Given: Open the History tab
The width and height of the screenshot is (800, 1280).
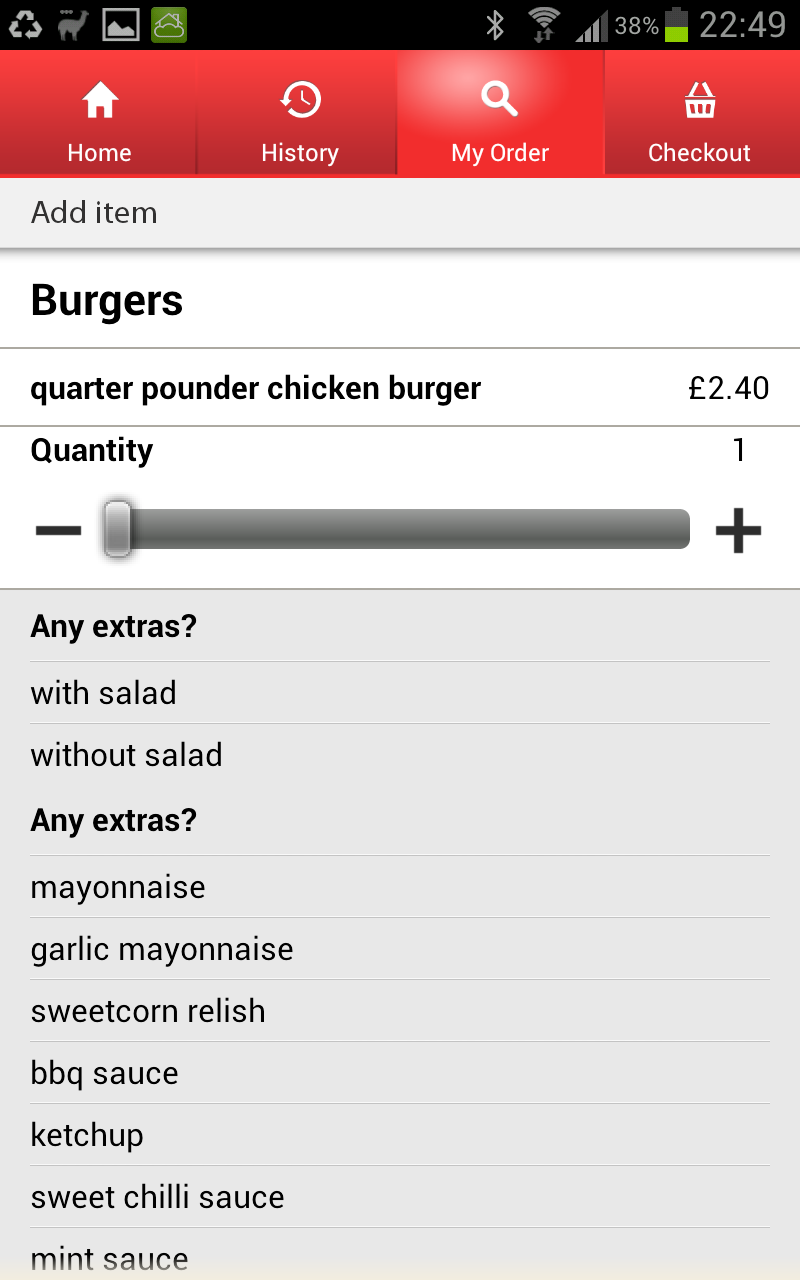Looking at the screenshot, I should coord(299,113).
